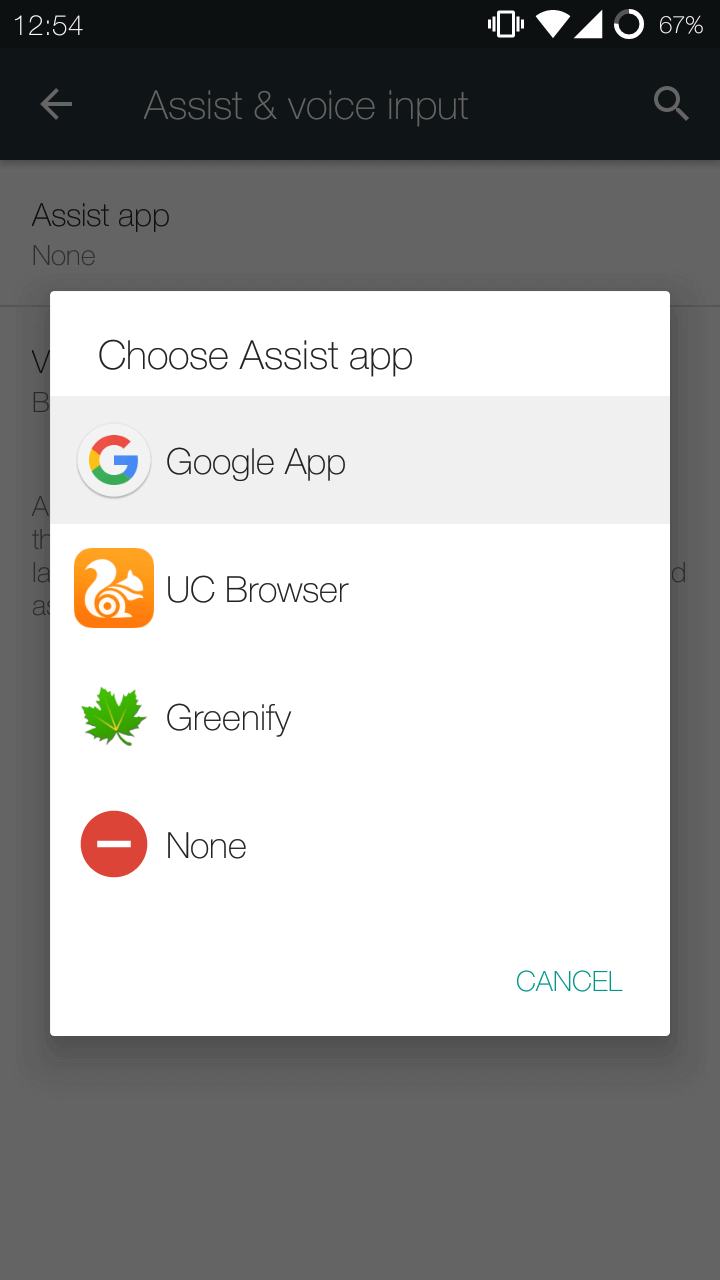The image size is (720, 1280).
Task: Pick Greenify from the assist app list
Action: point(360,716)
